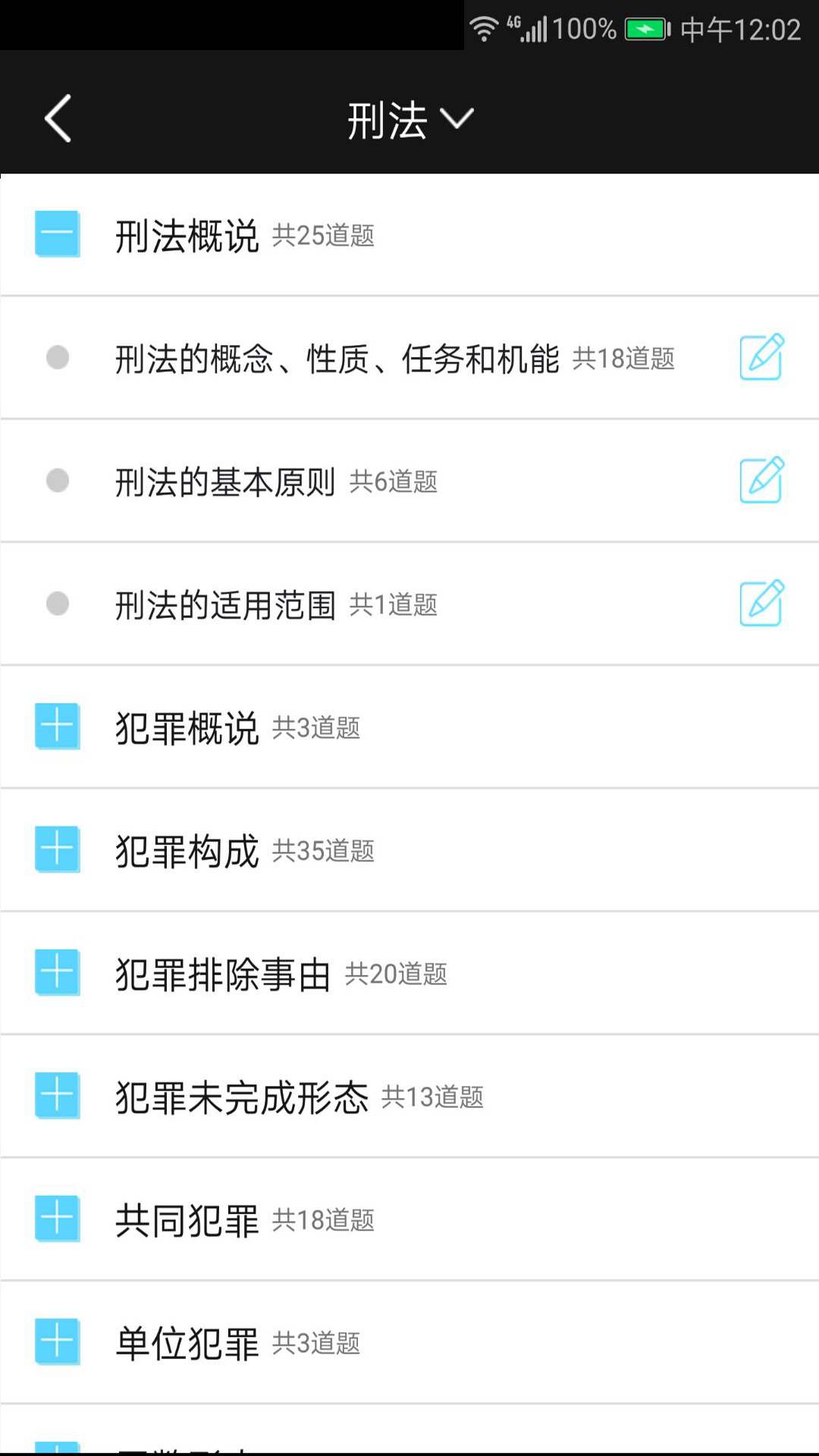The image size is (819, 1456).
Task: Expand the 犯罪概说 chapter
Action: tap(57, 727)
